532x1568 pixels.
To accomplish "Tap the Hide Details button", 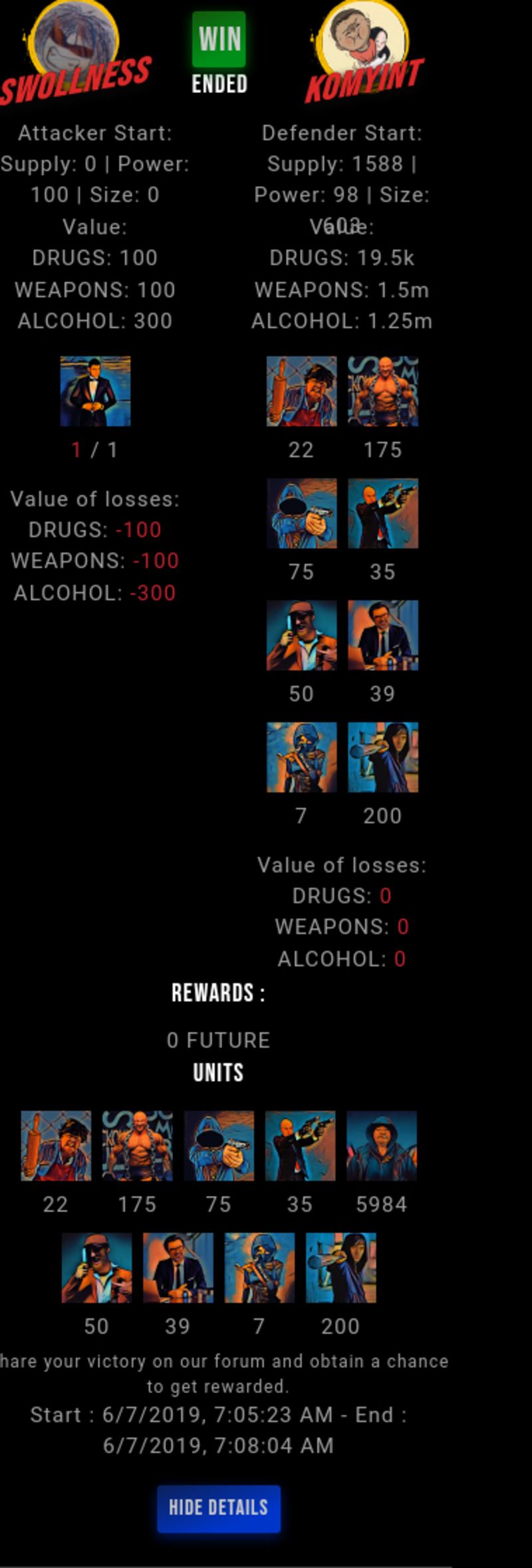I will click(219, 1508).
